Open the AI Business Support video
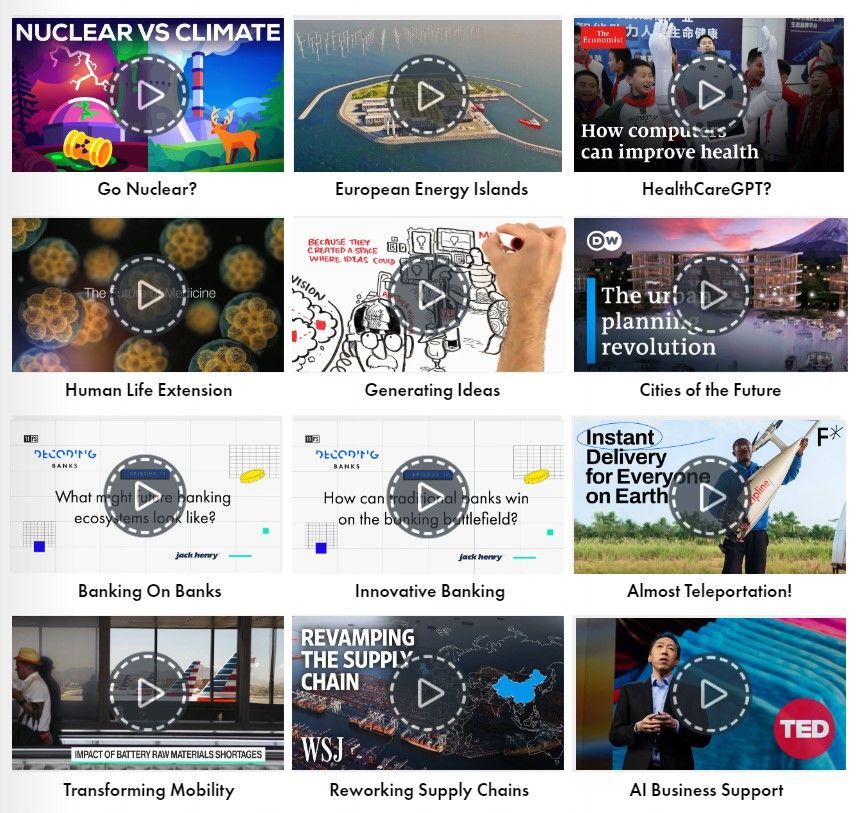 tap(710, 693)
